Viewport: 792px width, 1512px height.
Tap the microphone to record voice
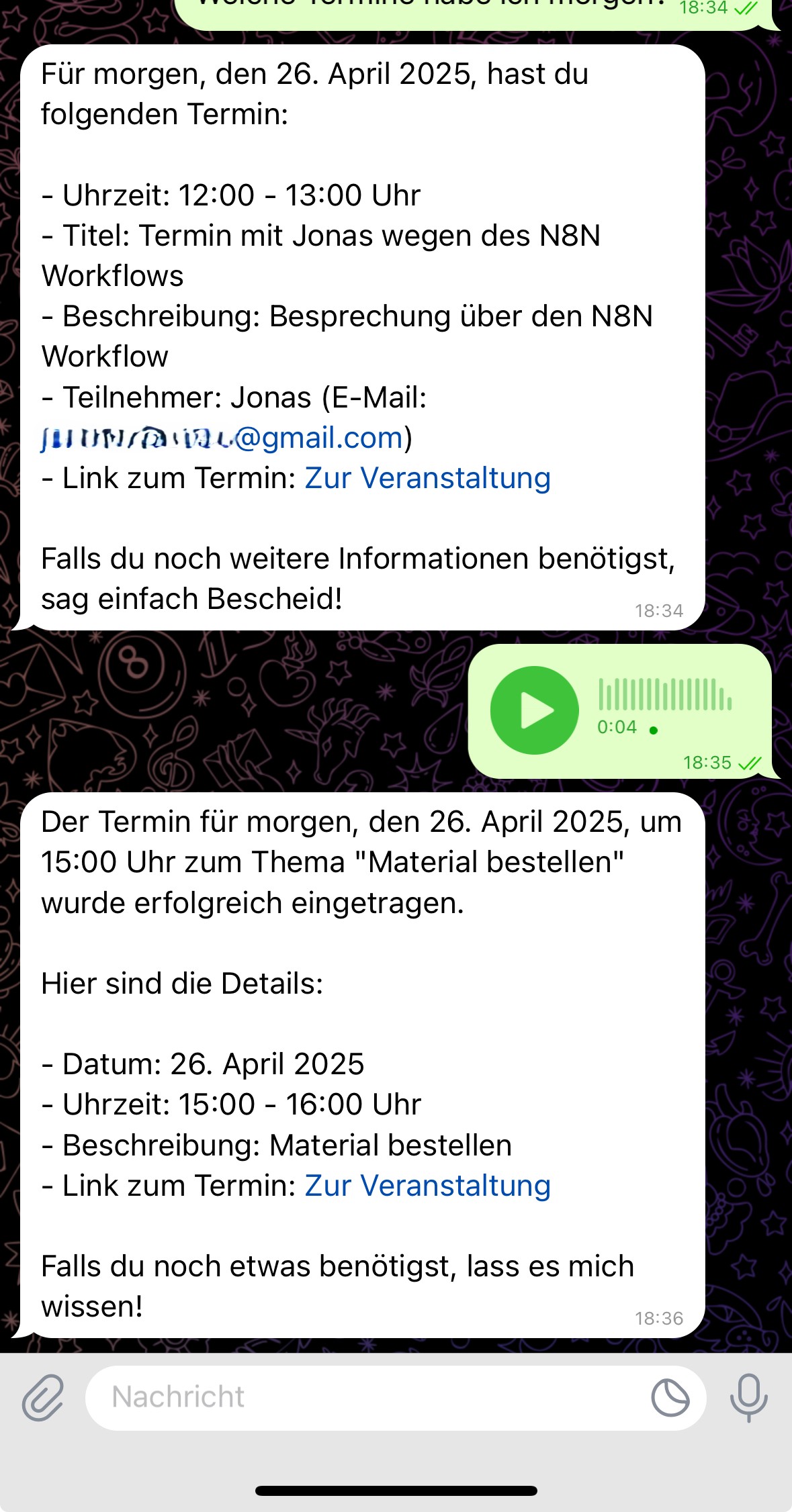coord(748,1397)
